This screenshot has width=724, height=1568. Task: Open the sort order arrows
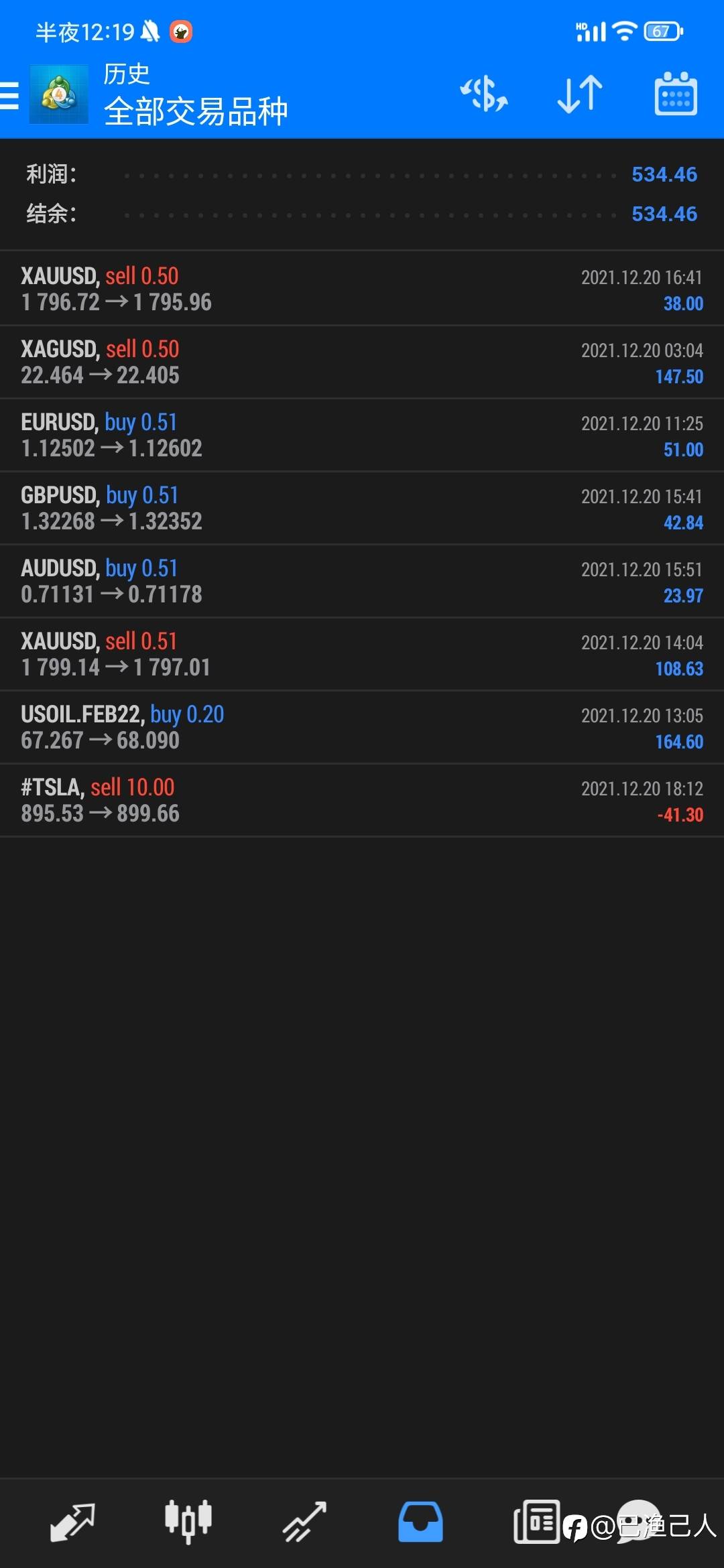pyautogui.click(x=580, y=94)
